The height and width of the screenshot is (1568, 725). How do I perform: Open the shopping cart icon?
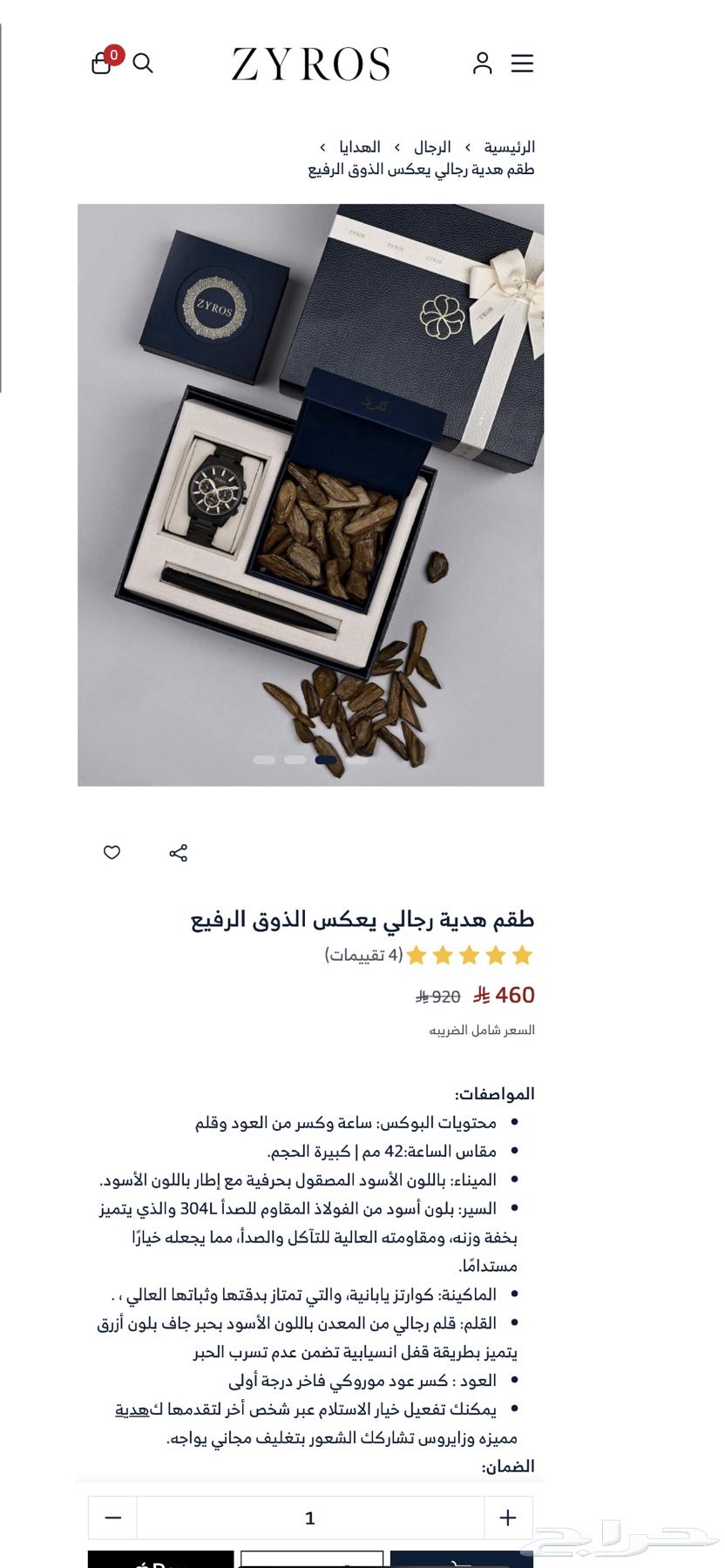[101, 65]
